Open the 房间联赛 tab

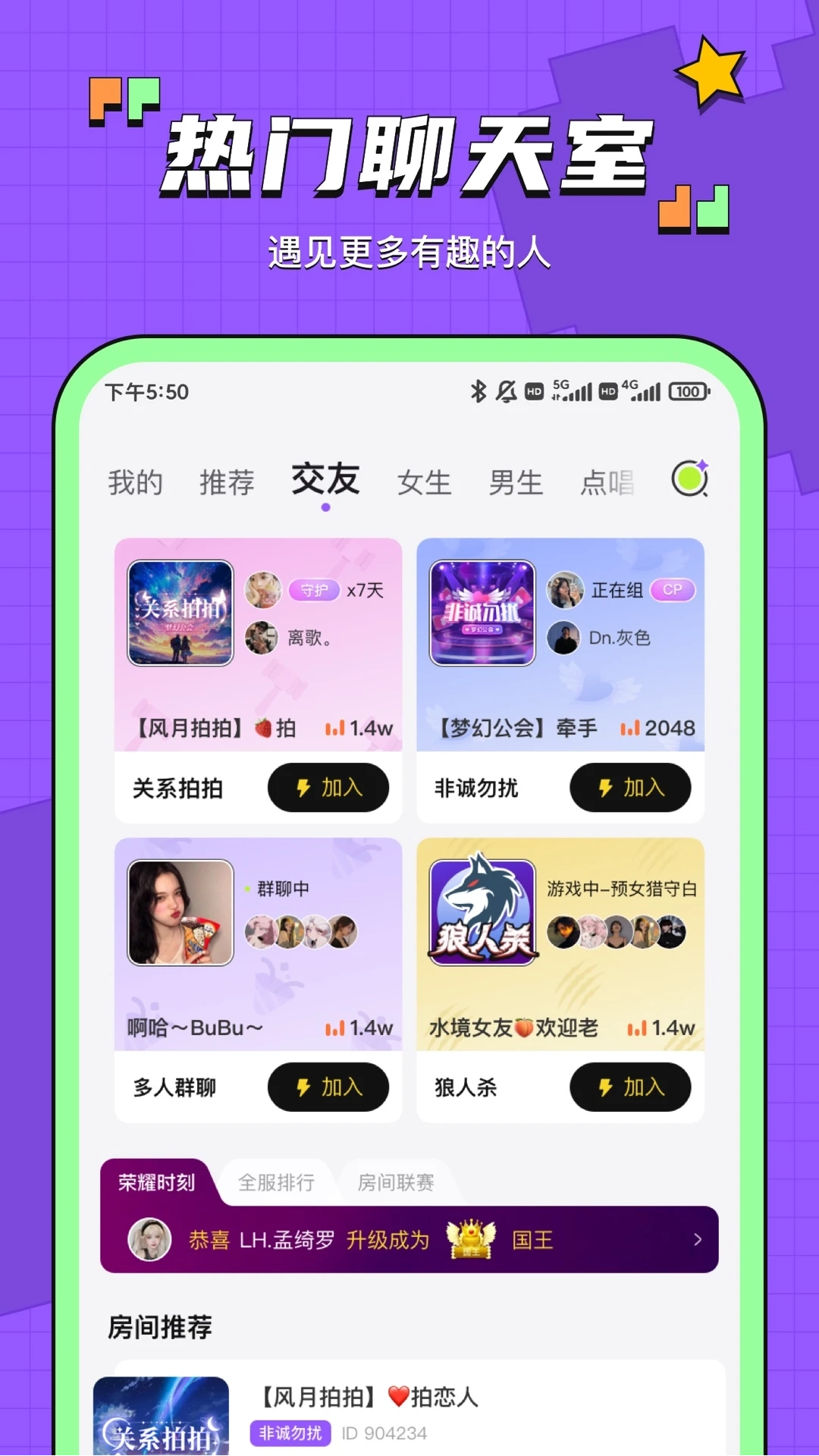click(x=397, y=1181)
